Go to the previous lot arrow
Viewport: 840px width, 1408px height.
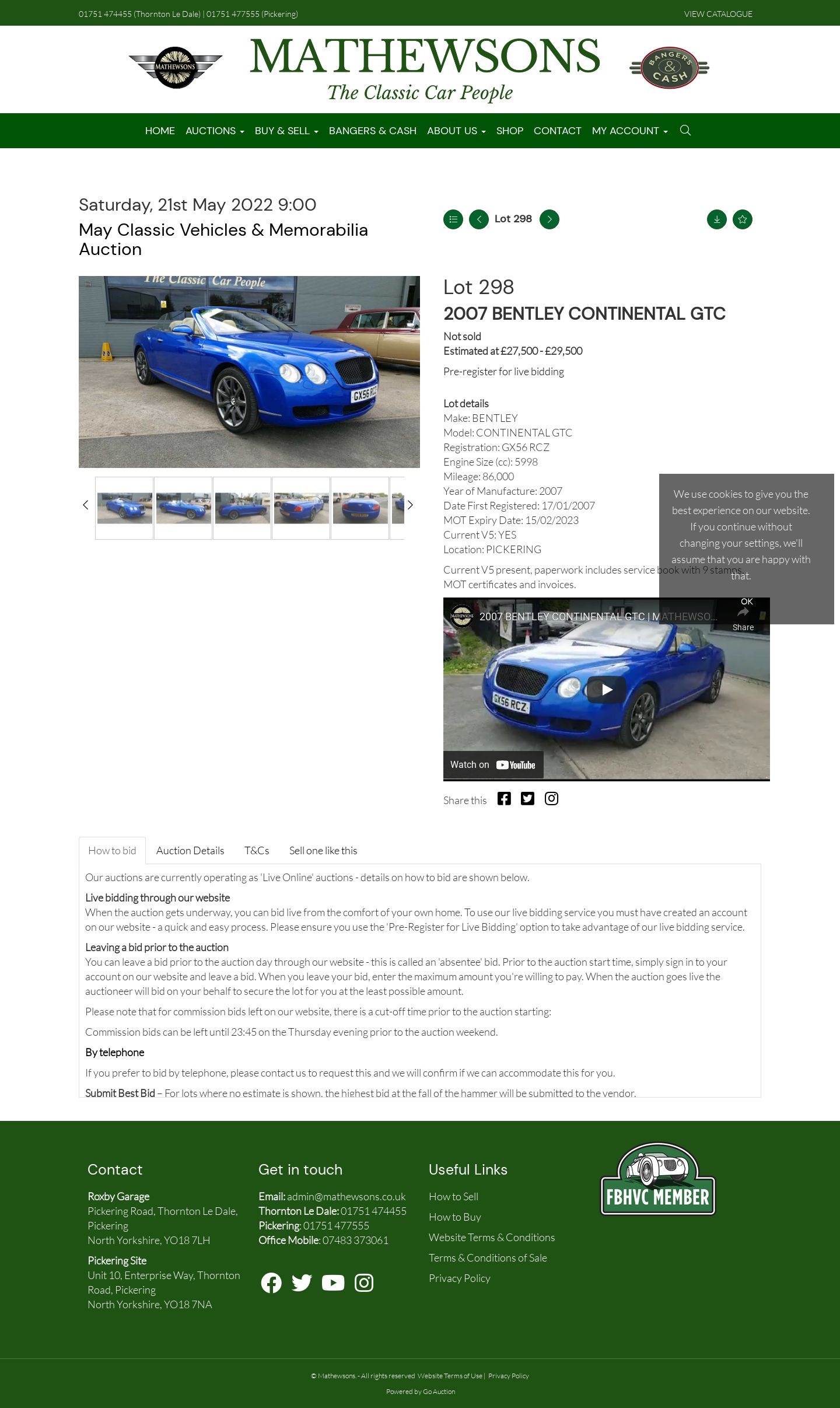pyautogui.click(x=479, y=219)
